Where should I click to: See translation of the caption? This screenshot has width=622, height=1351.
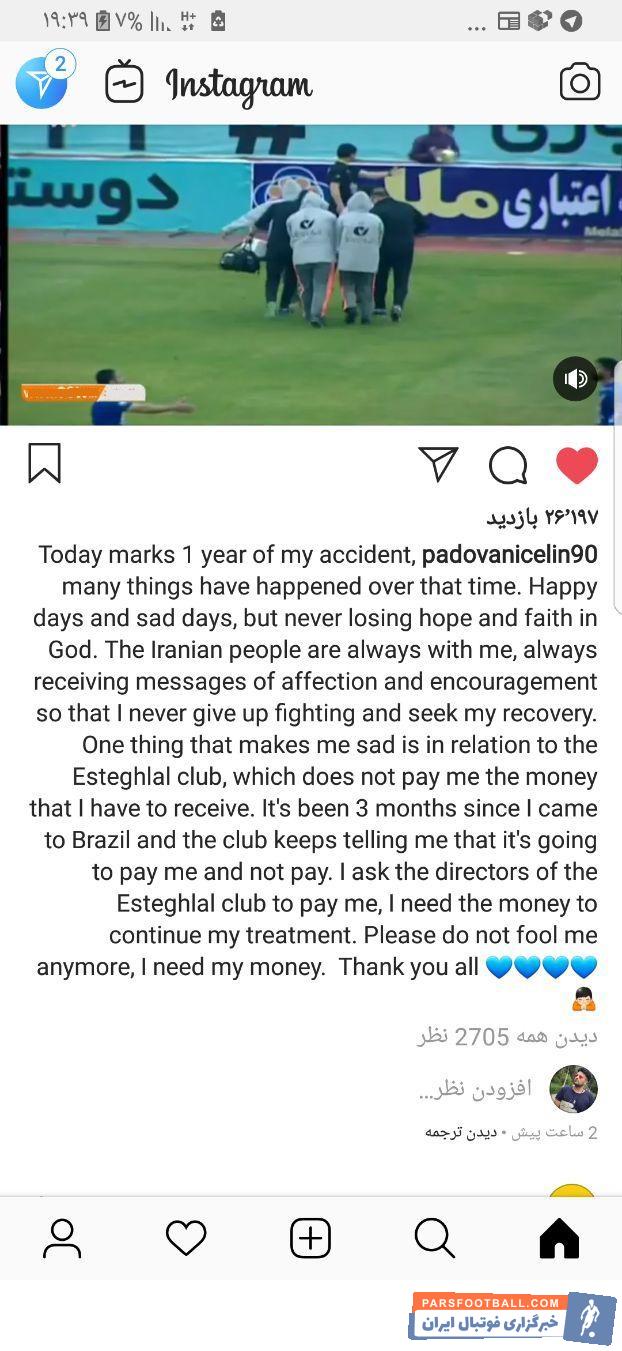(459, 1132)
